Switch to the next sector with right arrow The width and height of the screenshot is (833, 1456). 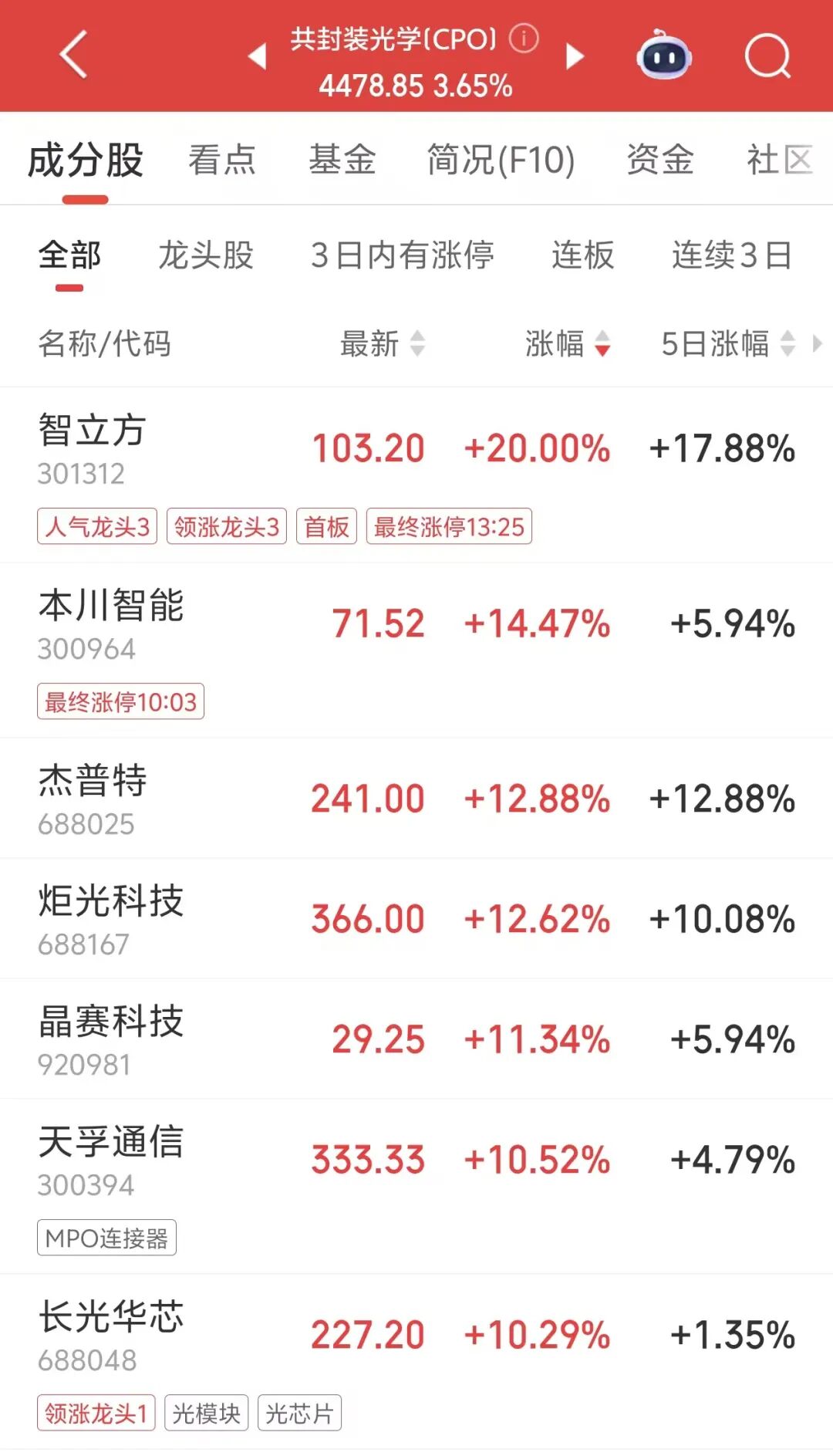pos(575,56)
